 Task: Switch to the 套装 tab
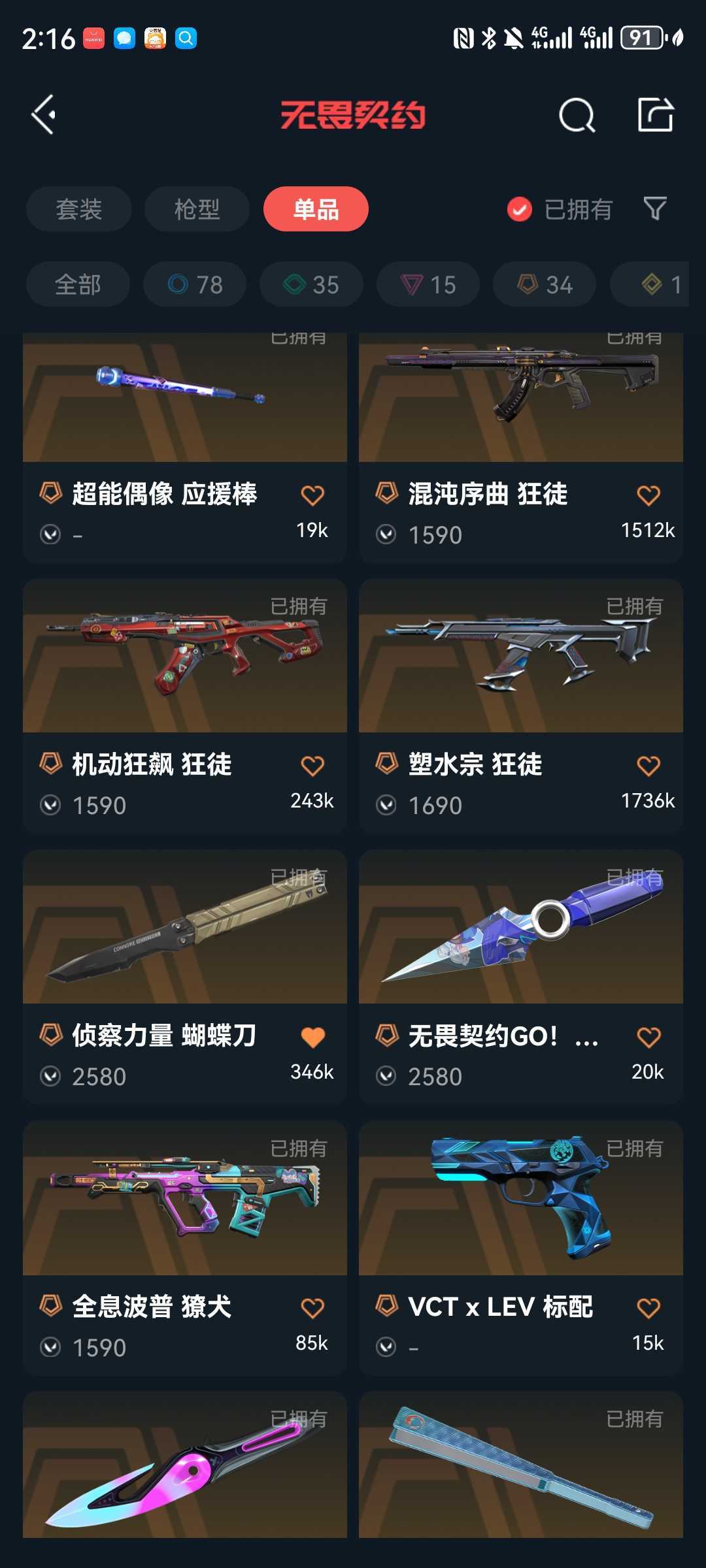79,209
